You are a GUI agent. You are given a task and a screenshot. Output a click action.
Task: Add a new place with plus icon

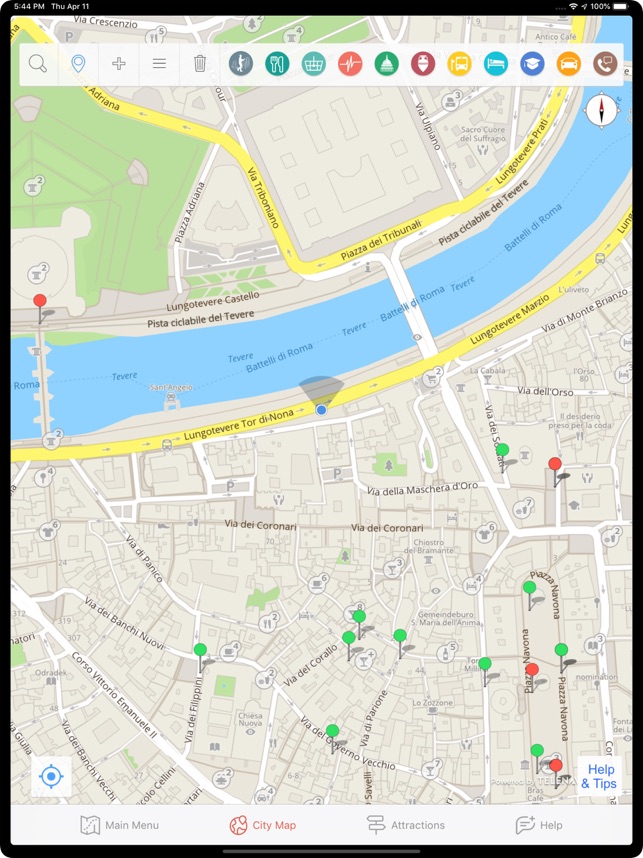click(x=119, y=64)
